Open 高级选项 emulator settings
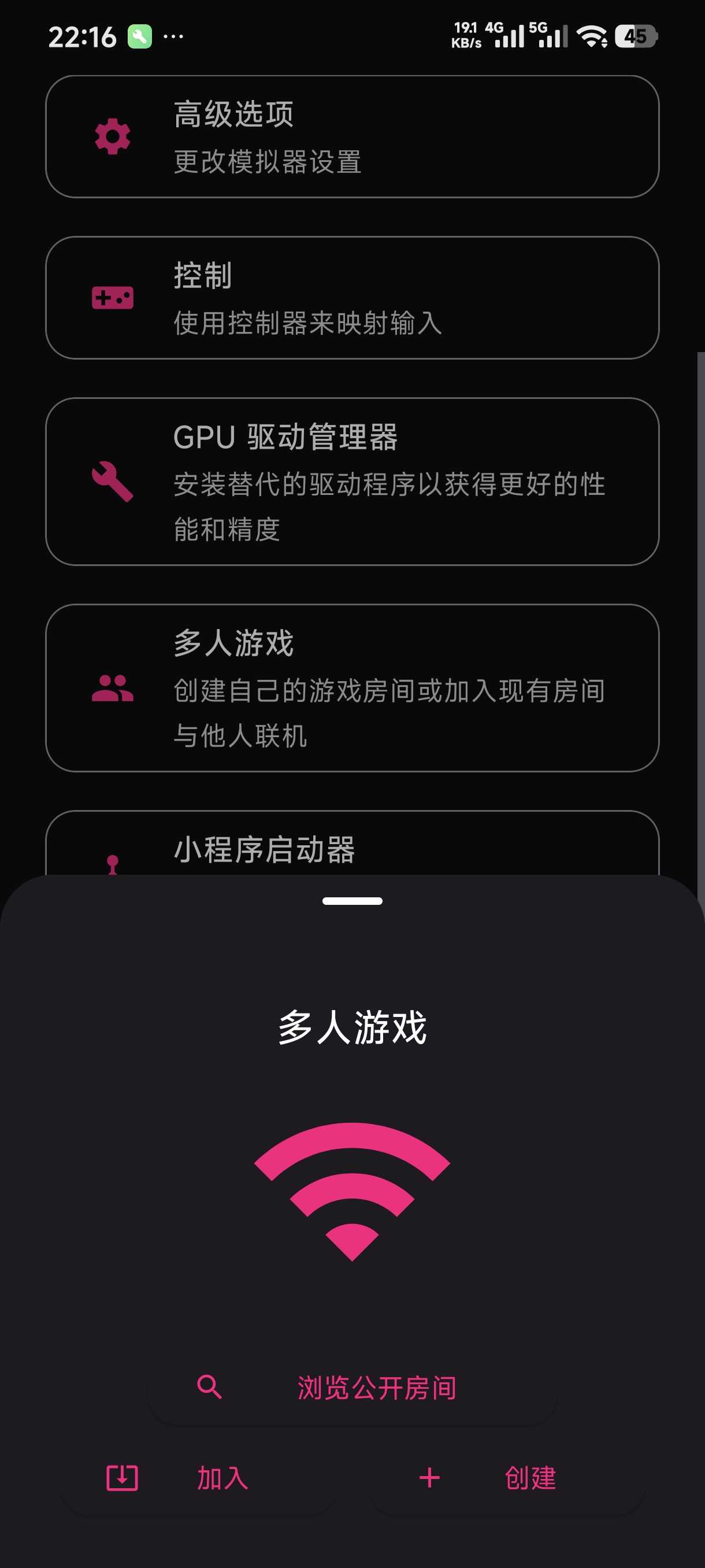 tap(352, 137)
